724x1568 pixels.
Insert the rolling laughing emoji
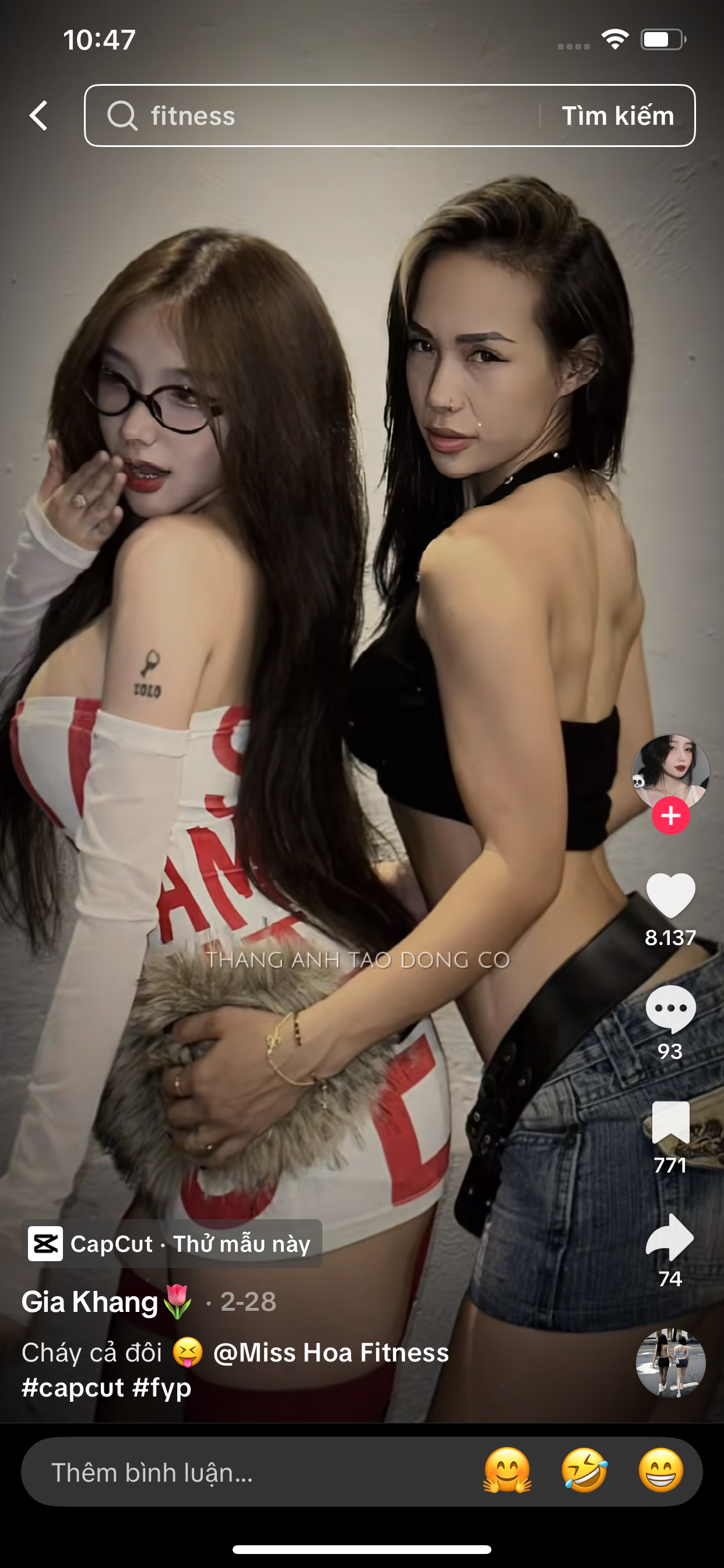[584, 1470]
